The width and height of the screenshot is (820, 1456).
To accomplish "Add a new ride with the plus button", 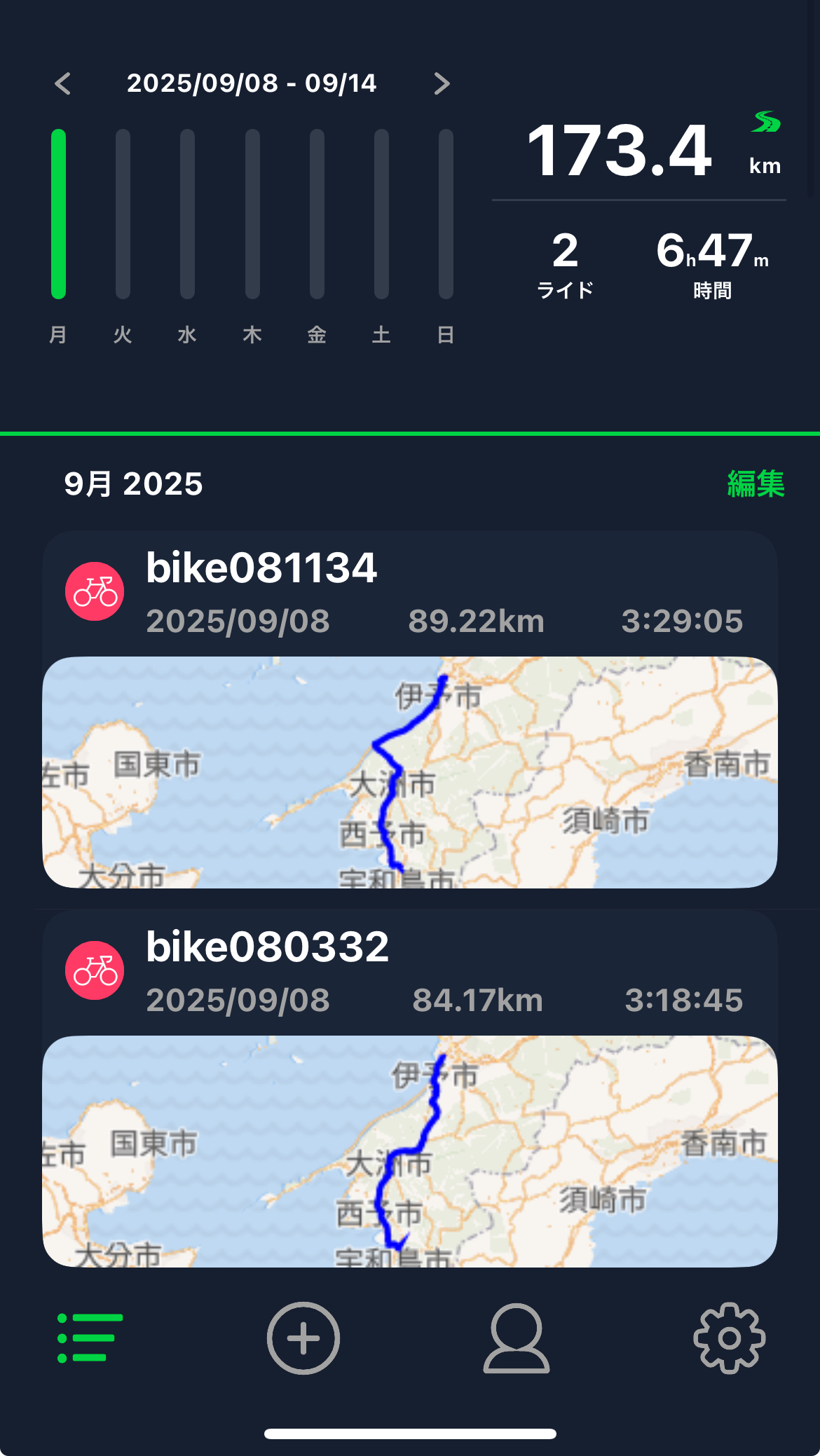I will click(x=303, y=1338).
